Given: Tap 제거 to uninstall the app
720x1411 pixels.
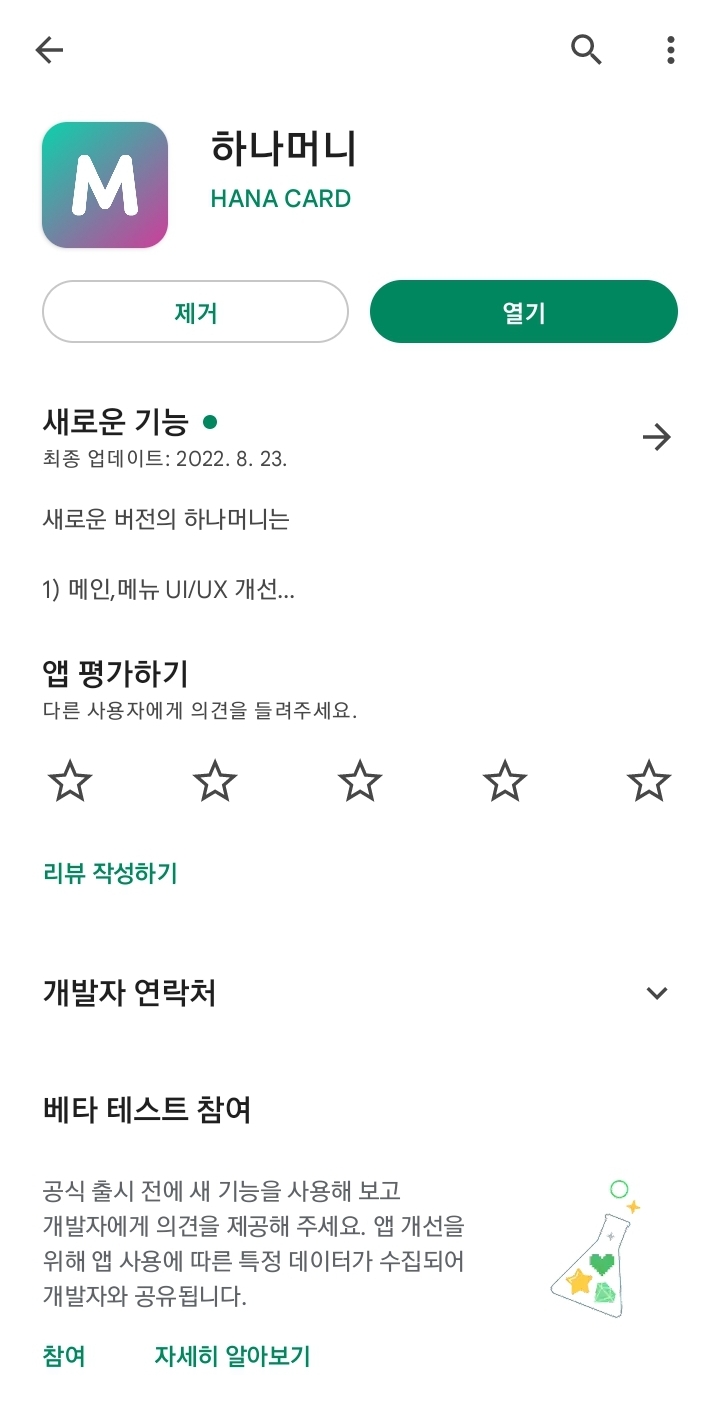Looking at the screenshot, I should (x=194, y=311).
